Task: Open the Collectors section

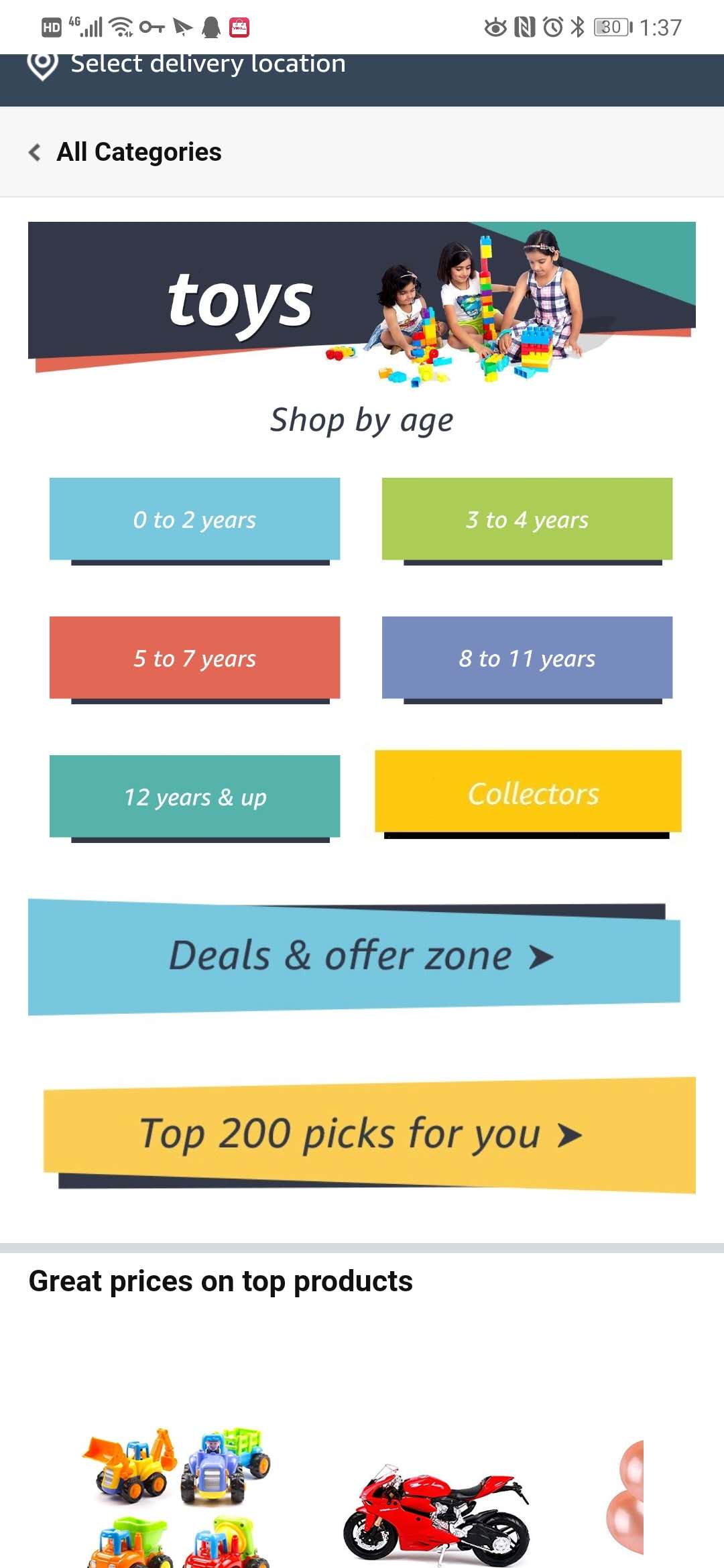Action: [528, 794]
